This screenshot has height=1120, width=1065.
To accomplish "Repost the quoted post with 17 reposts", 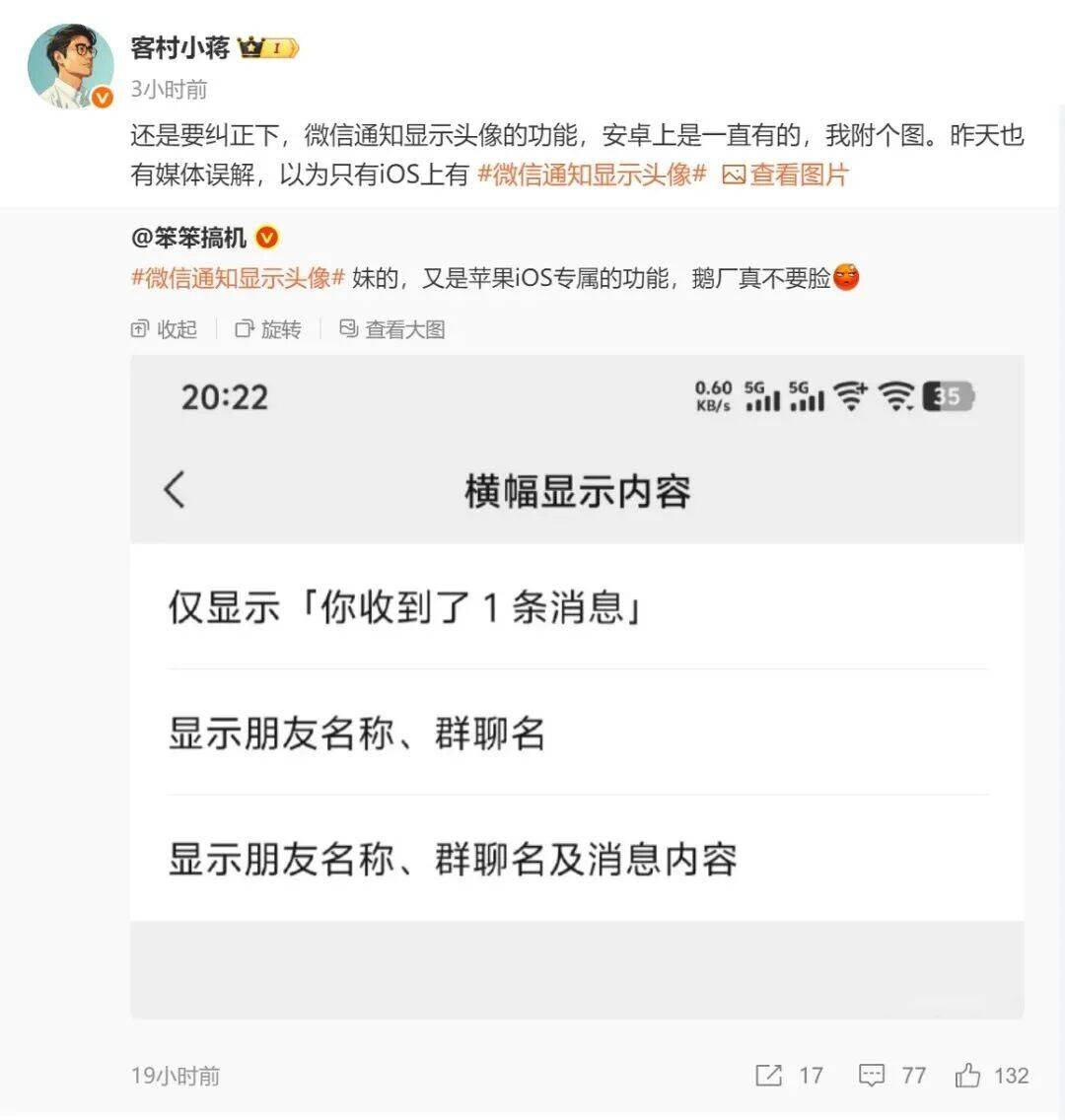I will pos(789,1075).
